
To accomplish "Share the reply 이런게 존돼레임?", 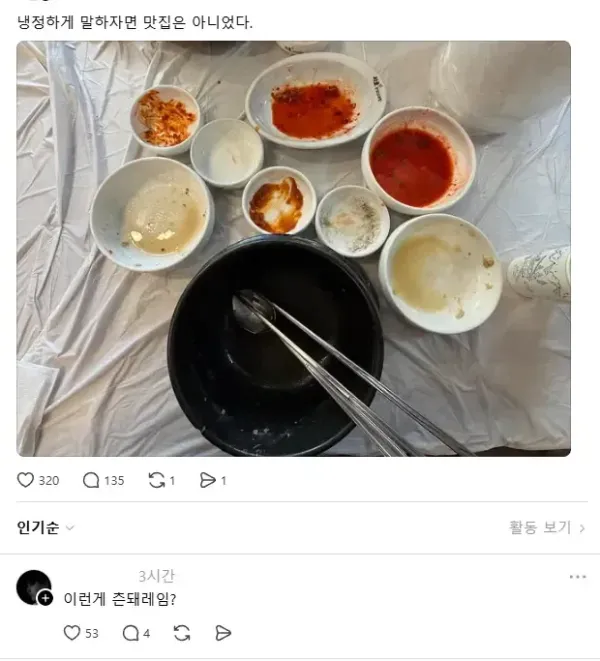I will click(224, 633).
